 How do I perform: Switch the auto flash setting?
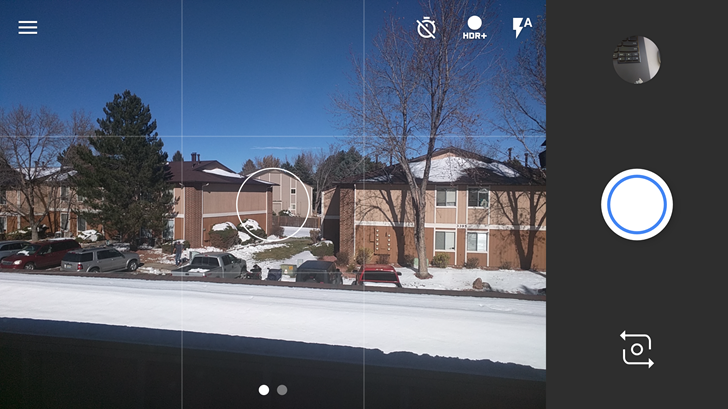(x=522, y=27)
